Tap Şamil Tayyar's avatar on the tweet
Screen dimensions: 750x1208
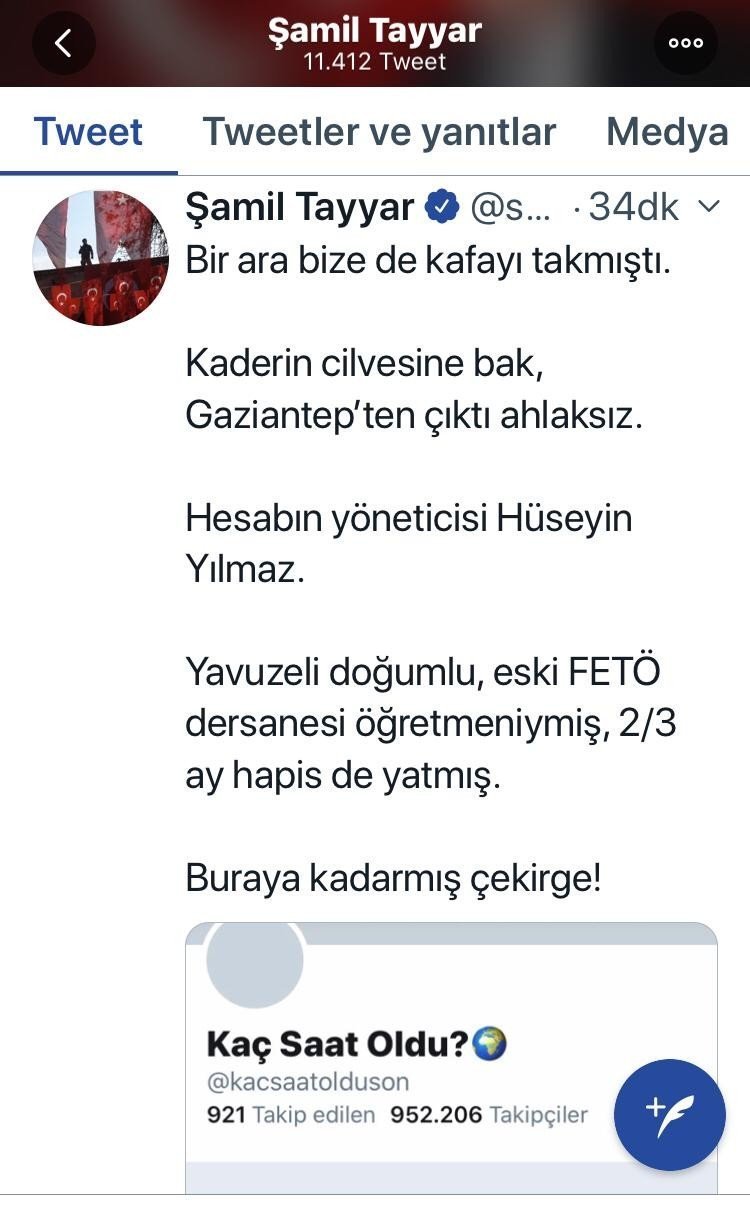click(x=101, y=258)
